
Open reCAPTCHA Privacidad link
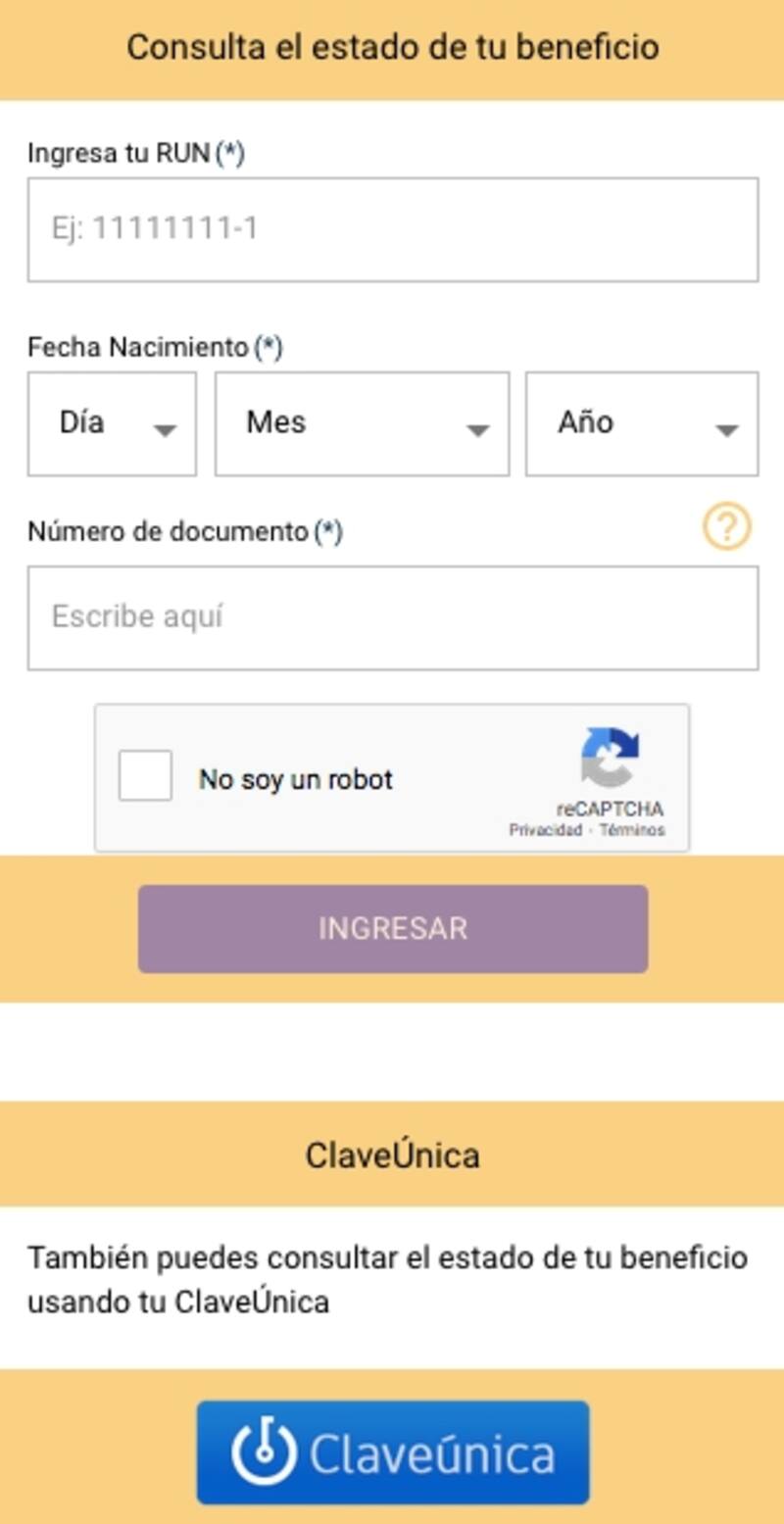(545, 830)
